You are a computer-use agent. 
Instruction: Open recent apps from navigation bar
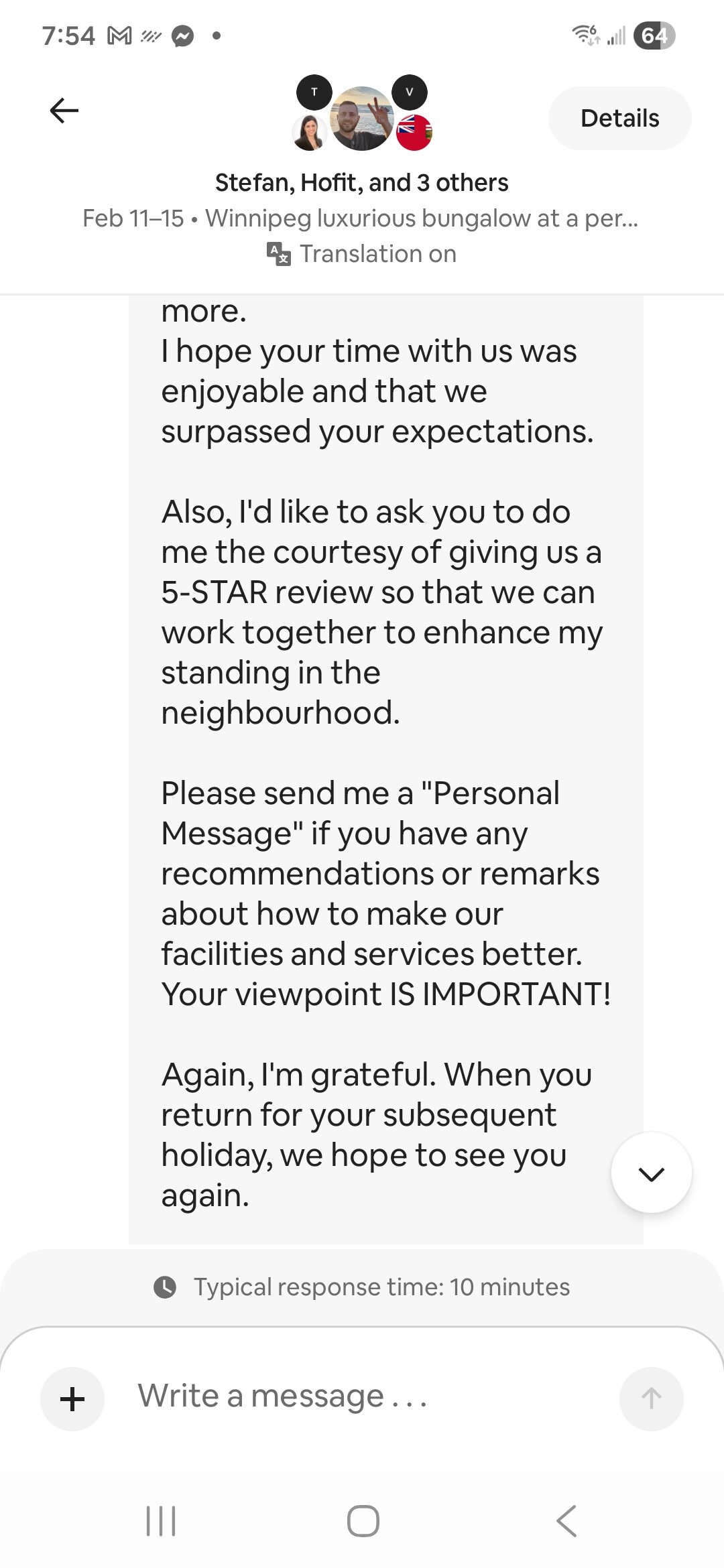(x=161, y=1520)
